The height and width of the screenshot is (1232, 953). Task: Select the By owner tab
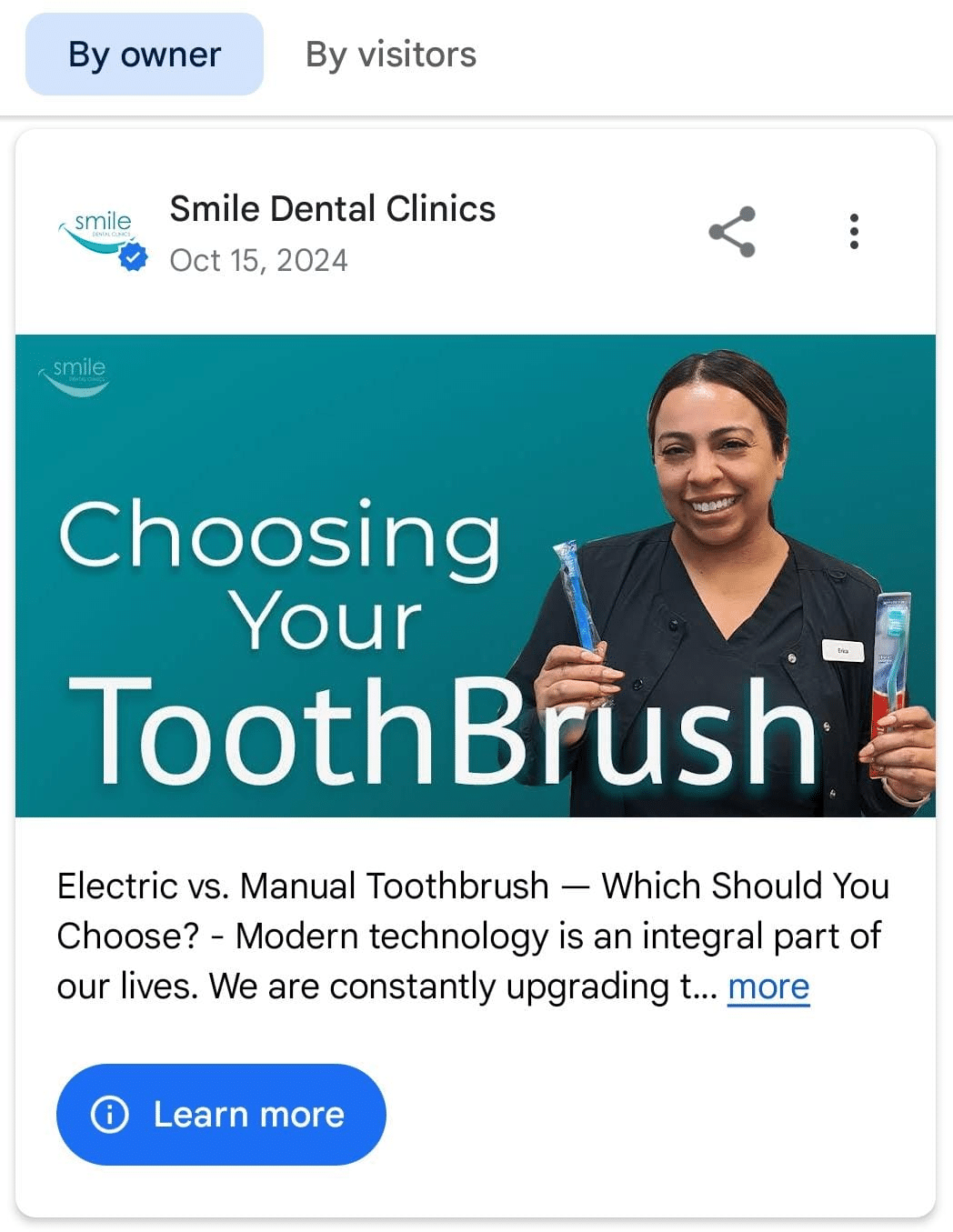(145, 55)
